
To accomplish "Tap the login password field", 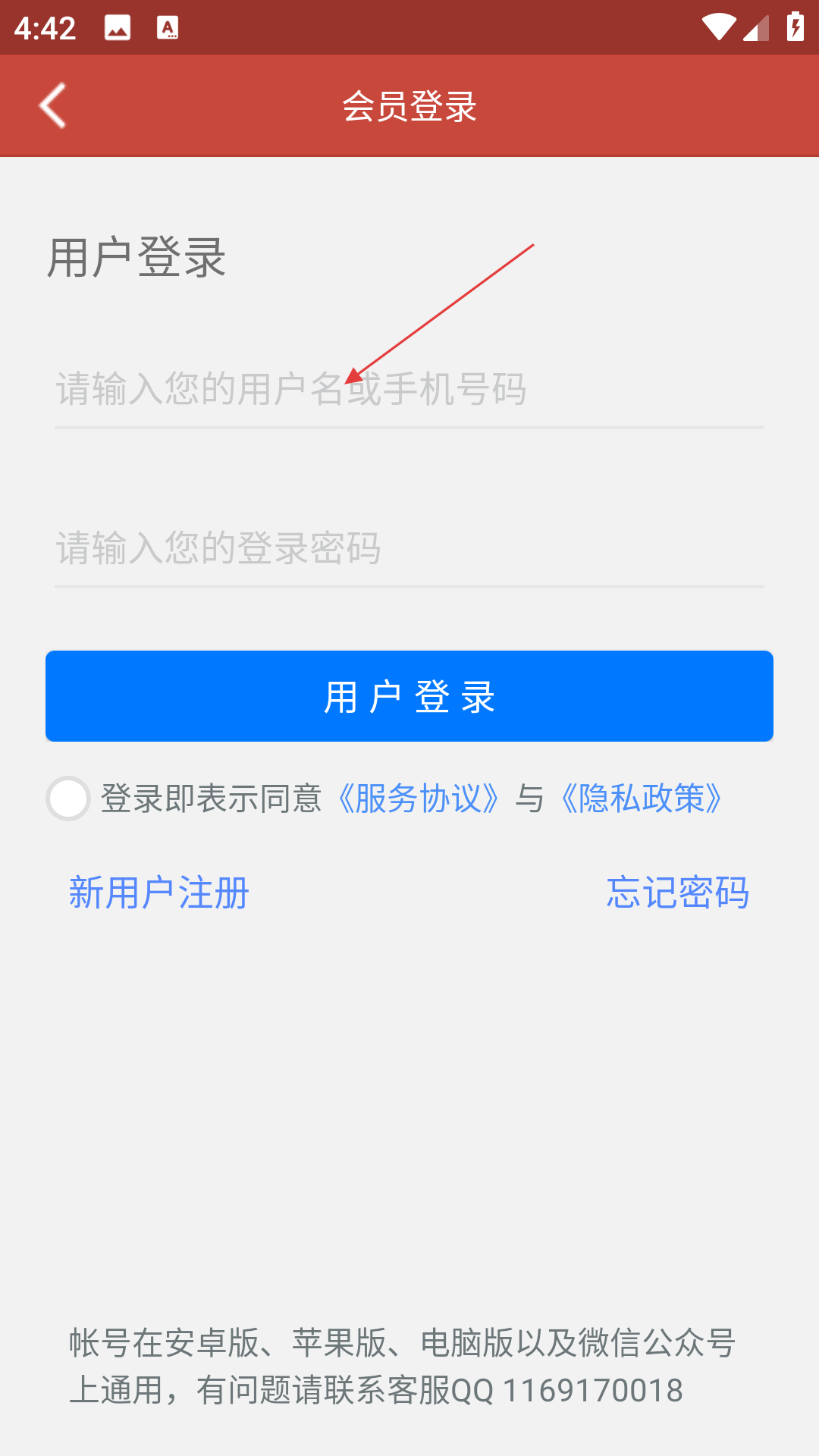I will (409, 548).
